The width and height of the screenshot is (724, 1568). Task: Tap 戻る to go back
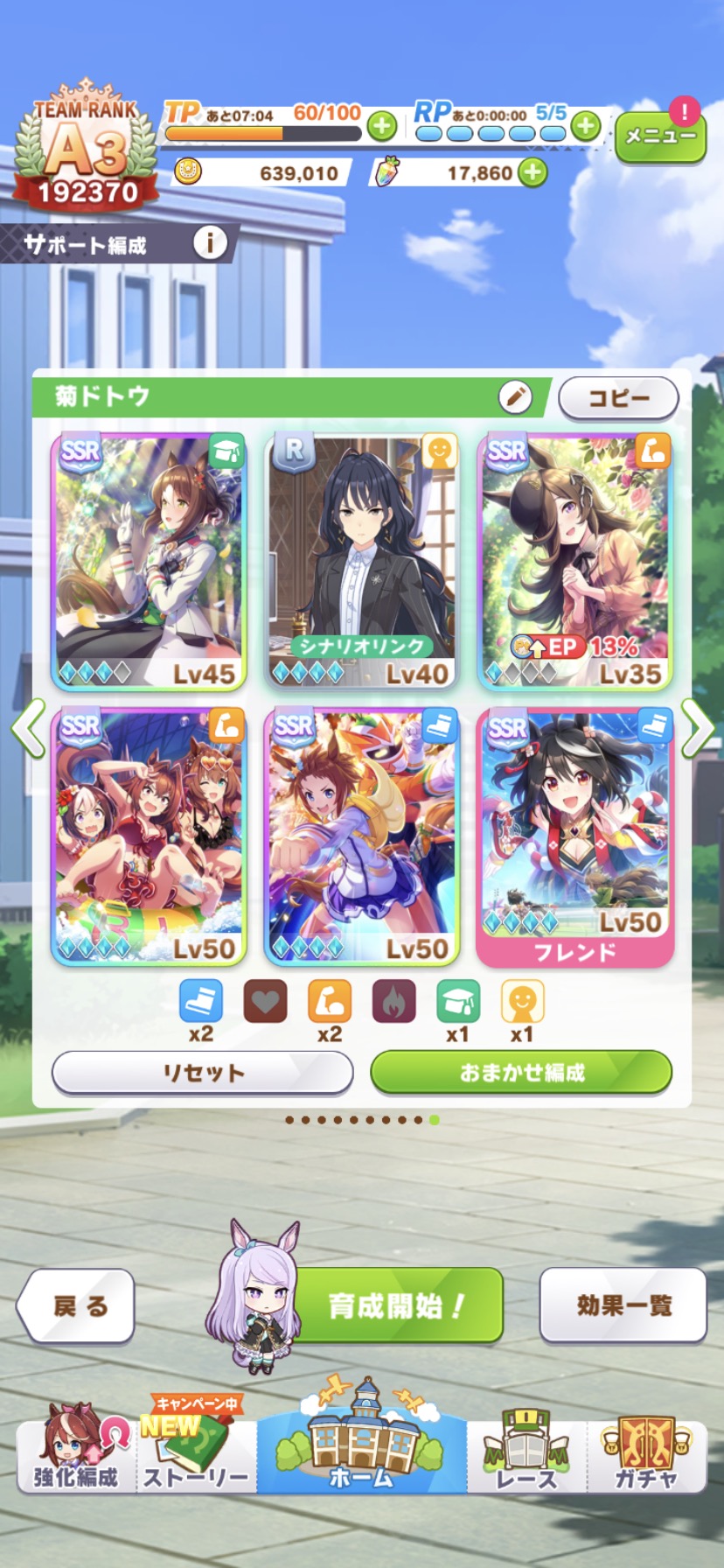[77, 1306]
